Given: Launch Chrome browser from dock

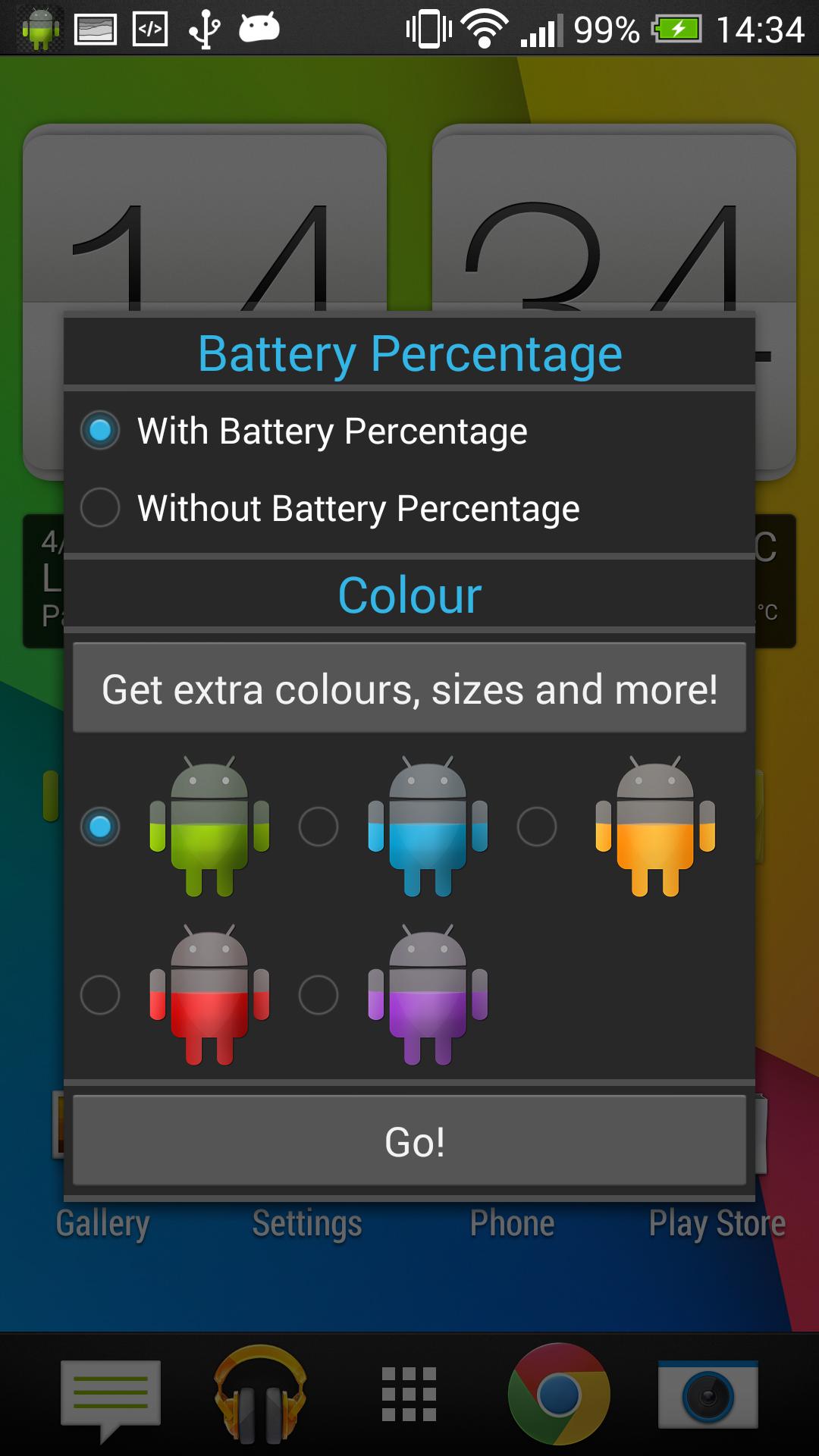Looking at the screenshot, I should 559,1395.
